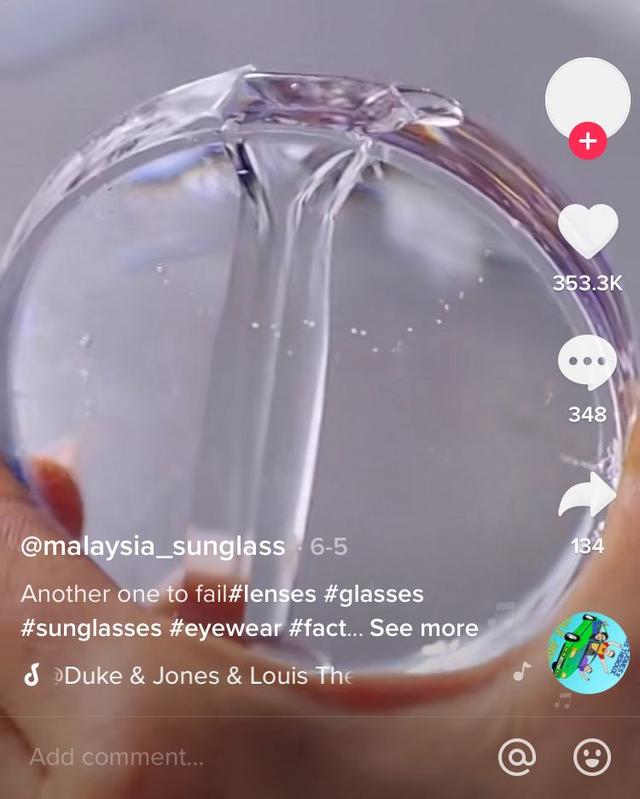Screen dimensions: 640x799
Task: Open the #lenses hashtag
Action: pos(272,594)
